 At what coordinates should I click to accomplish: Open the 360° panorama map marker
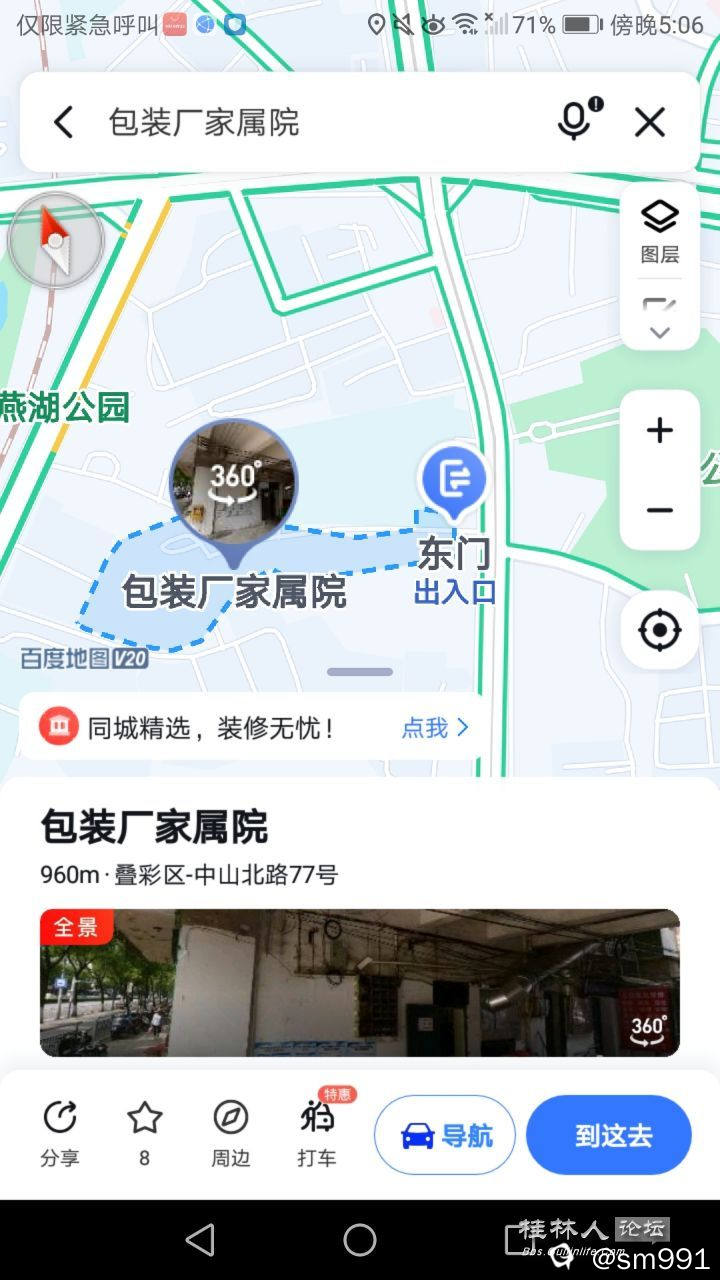click(233, 483)
